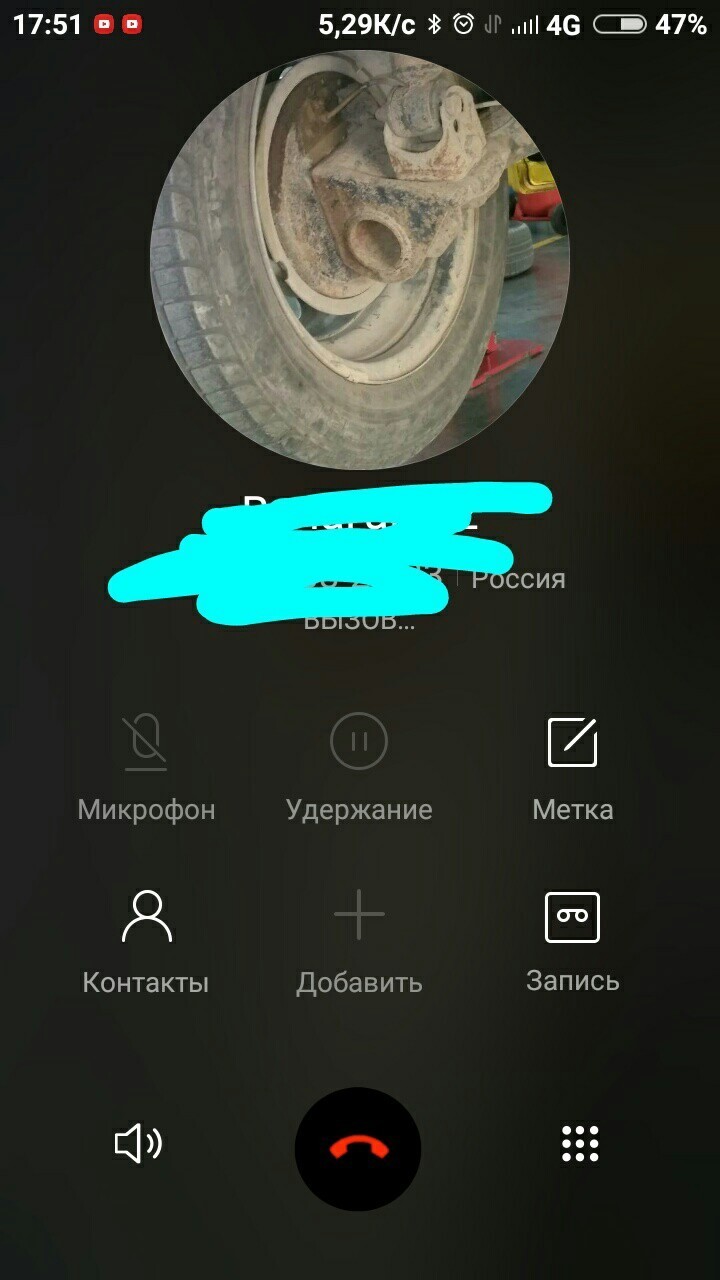
Task: Turn on the speakerphone
Action: tap(138, 1143)
